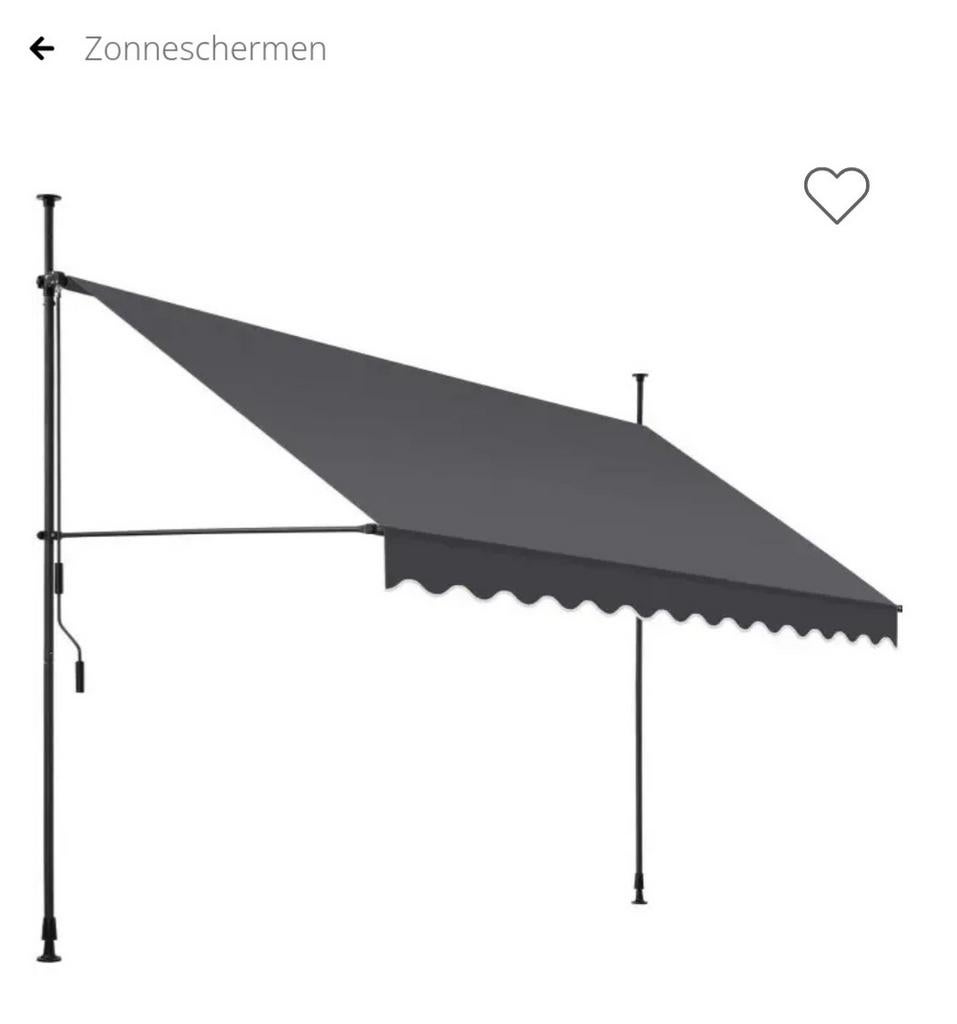Viewport: 957px width, 1024px height.
Task: Hit the return arrow at top left
Action: pyautogui.click(x=40, y=48)
